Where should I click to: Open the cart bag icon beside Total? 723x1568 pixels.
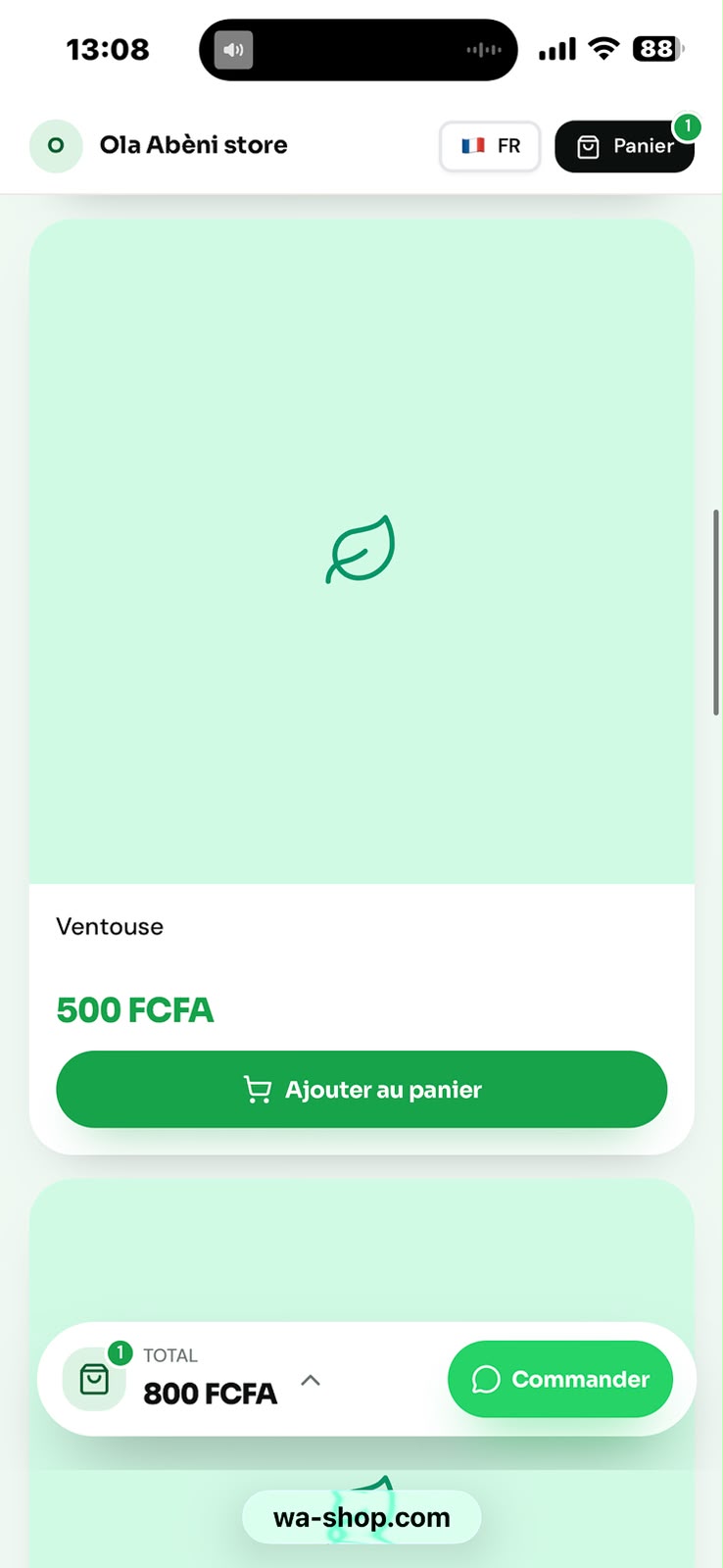[x=94, y=1379]
